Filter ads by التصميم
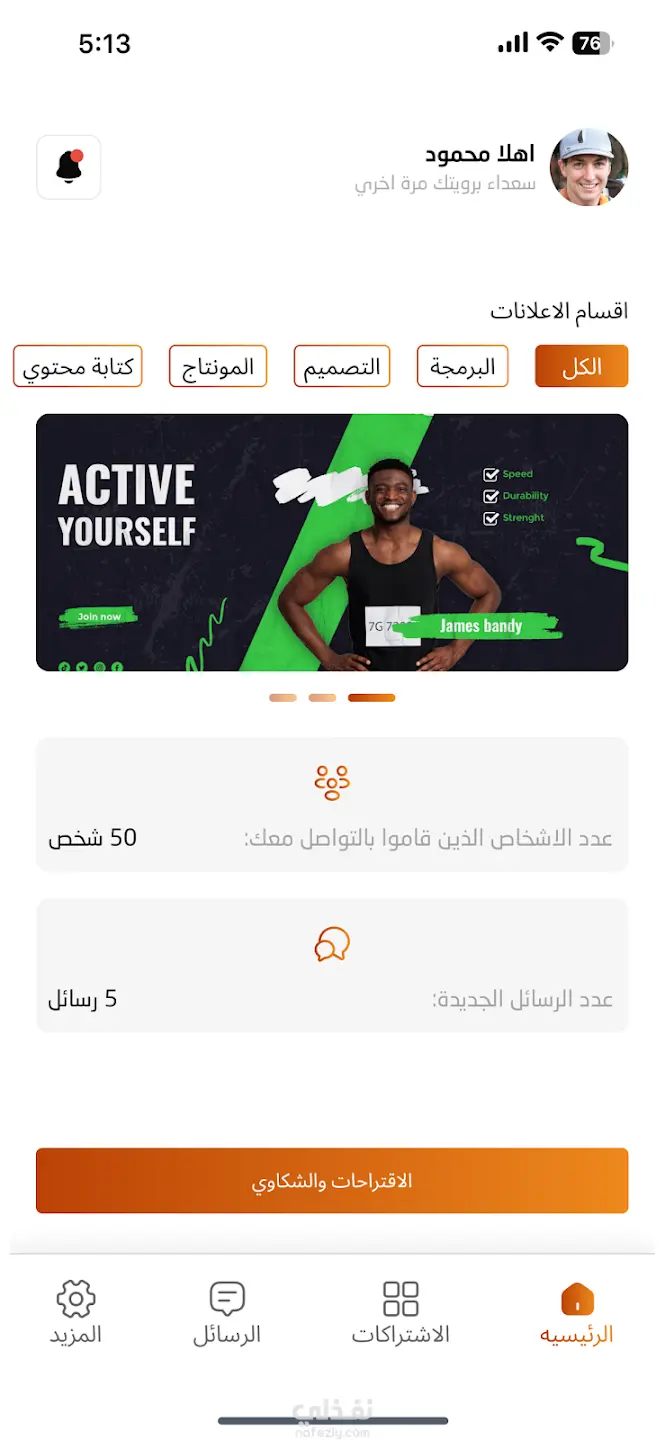Image resolution: width=665 pixels, height=1440 pixels. pos(342,366)
